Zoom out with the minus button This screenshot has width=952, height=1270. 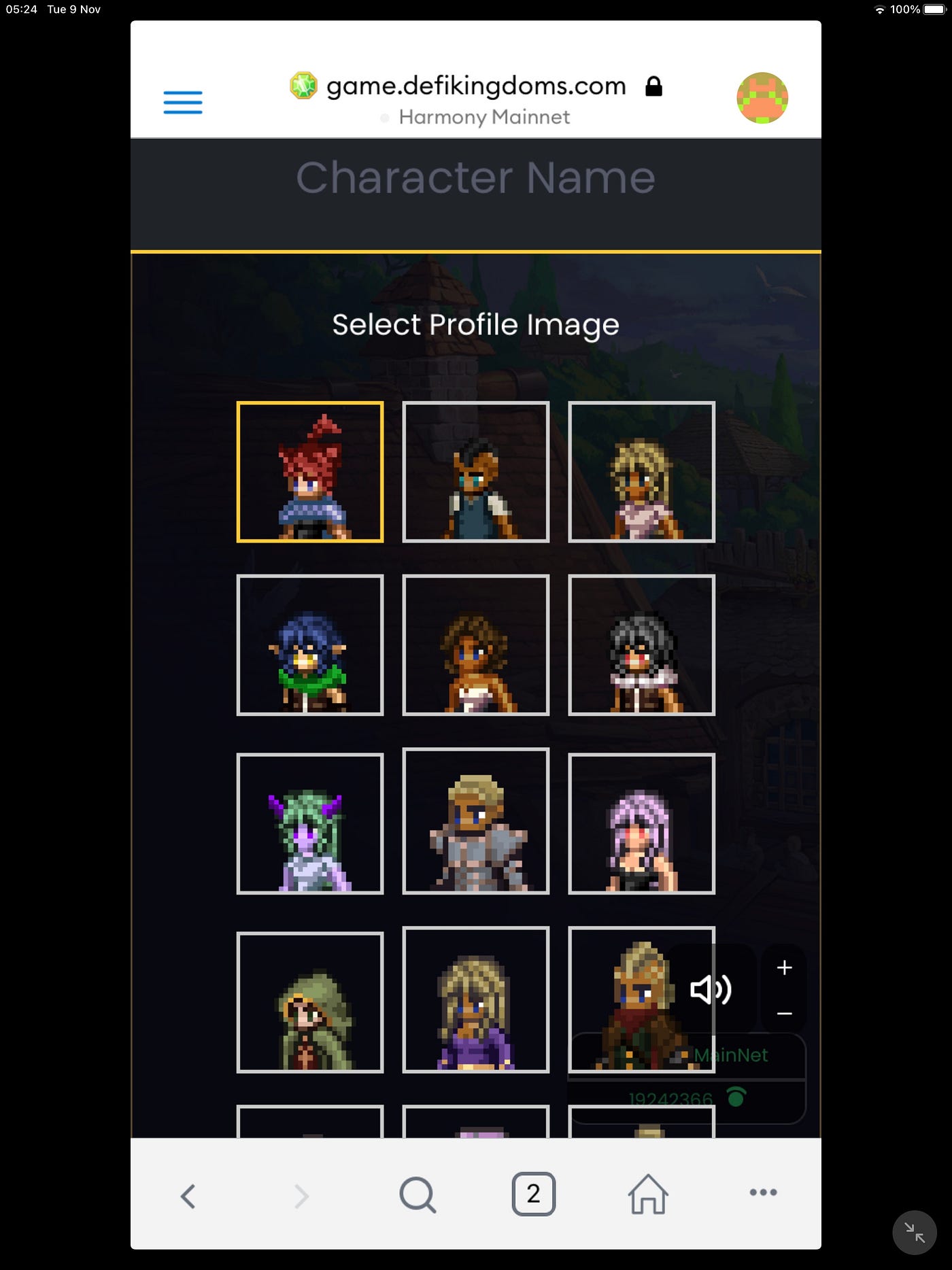[x=784, y=1013]
